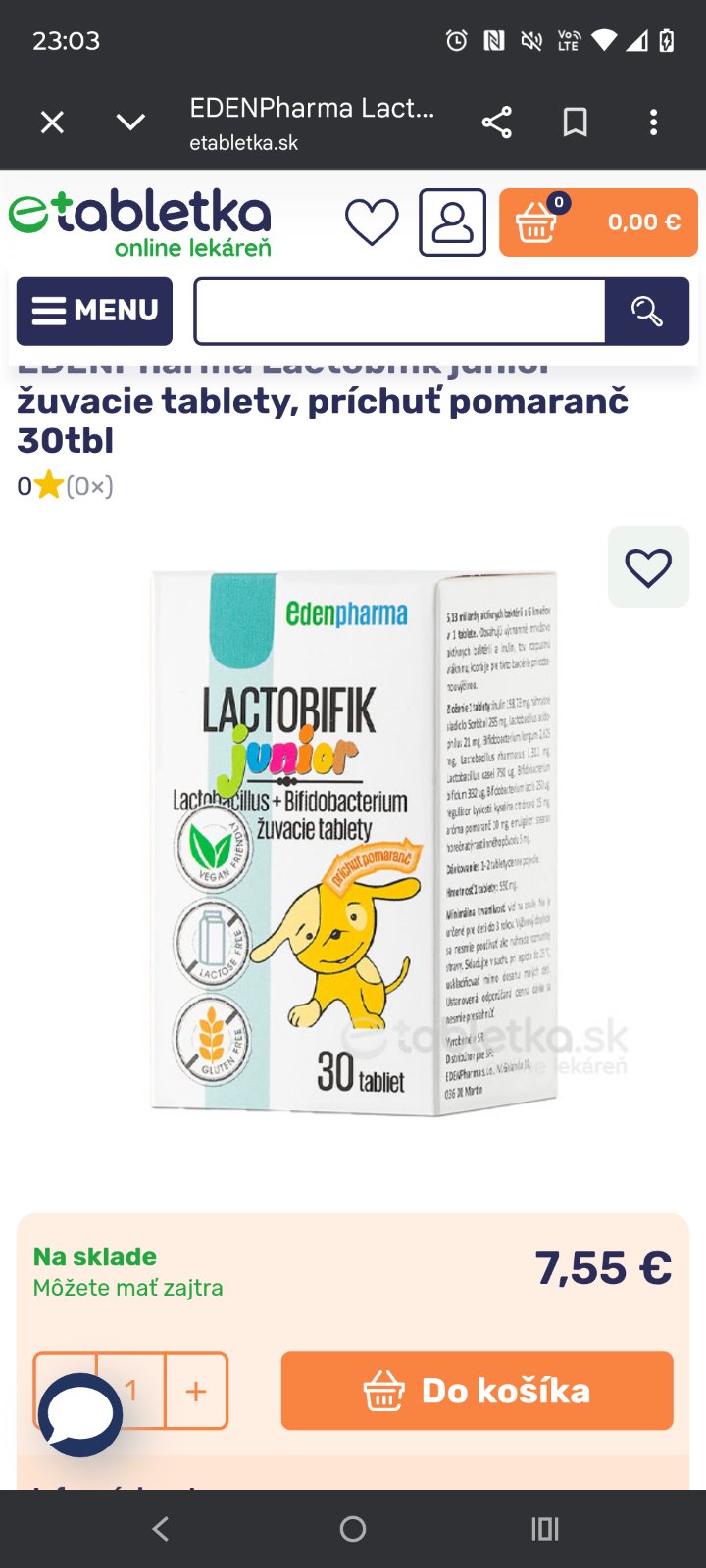706x1568 pixels.
Task: Open the MENU drawer
Action: click(x=94, y=311)
